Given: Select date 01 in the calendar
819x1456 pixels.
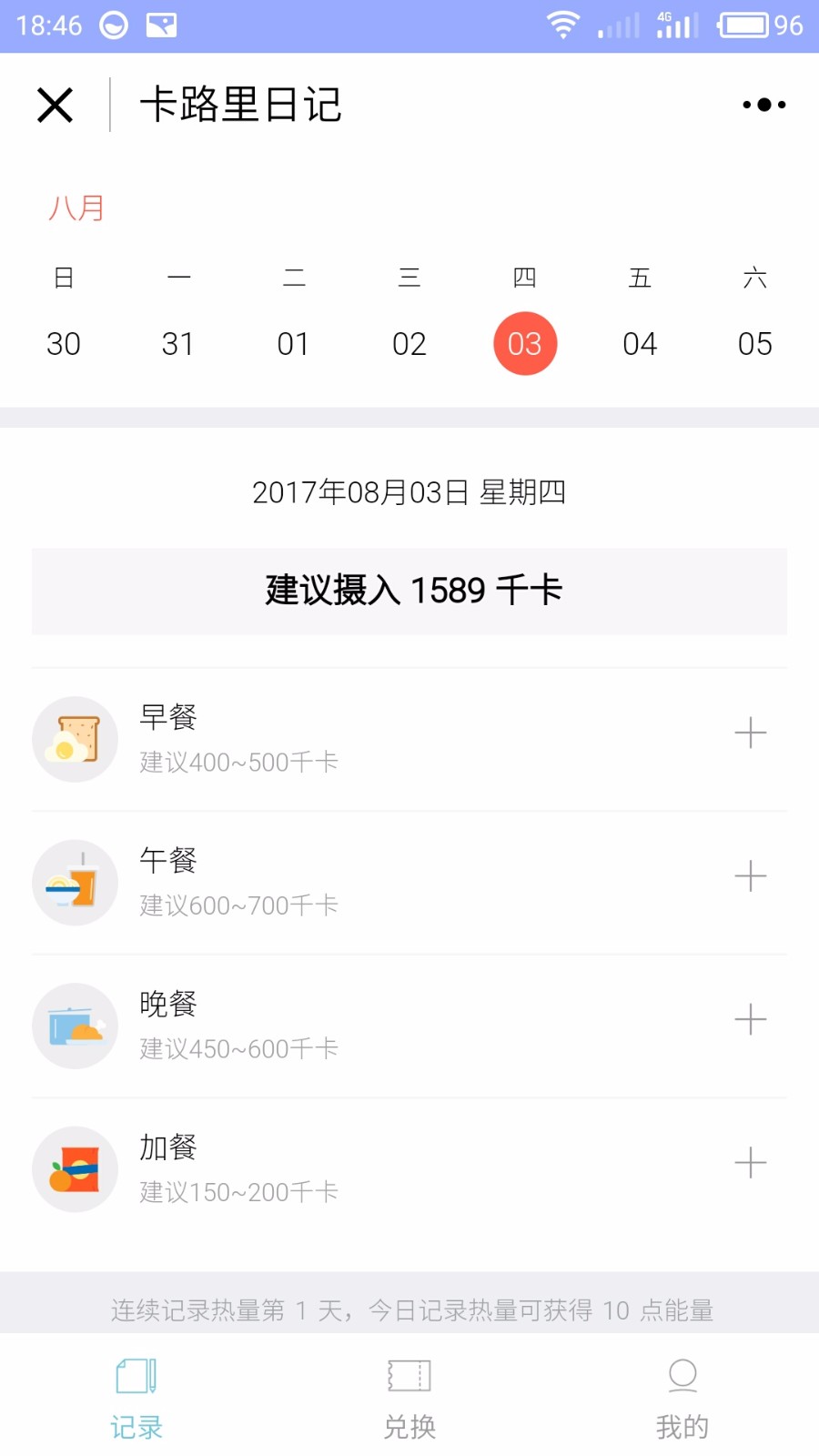Looking at the screenshot, I should (x=293, y=344).
